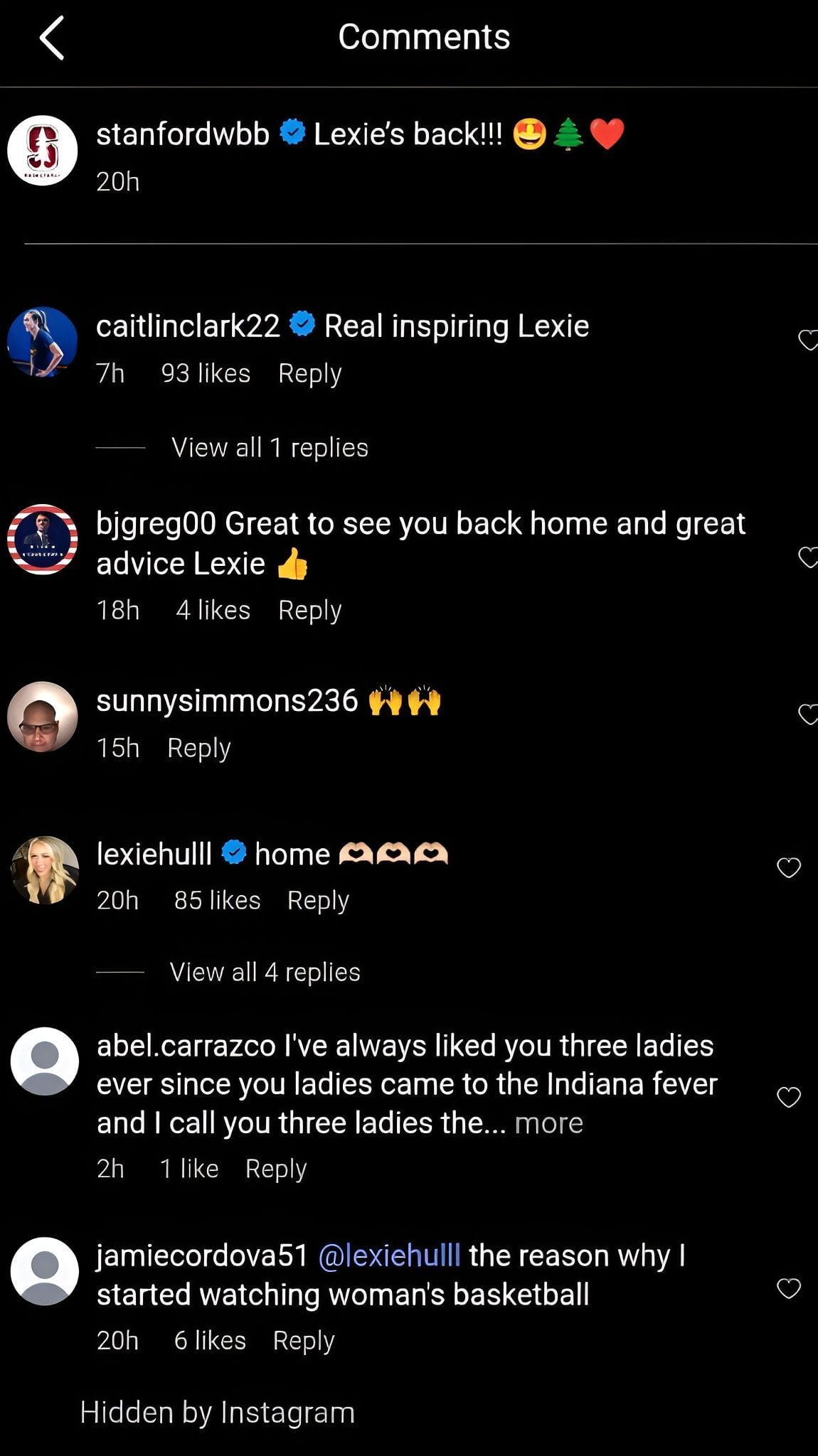The height and width of the screenshot is (1456, 818).
Task: Reply to caitlinclark22's comment
Action: pyautogui.click(x=309, y=373)
